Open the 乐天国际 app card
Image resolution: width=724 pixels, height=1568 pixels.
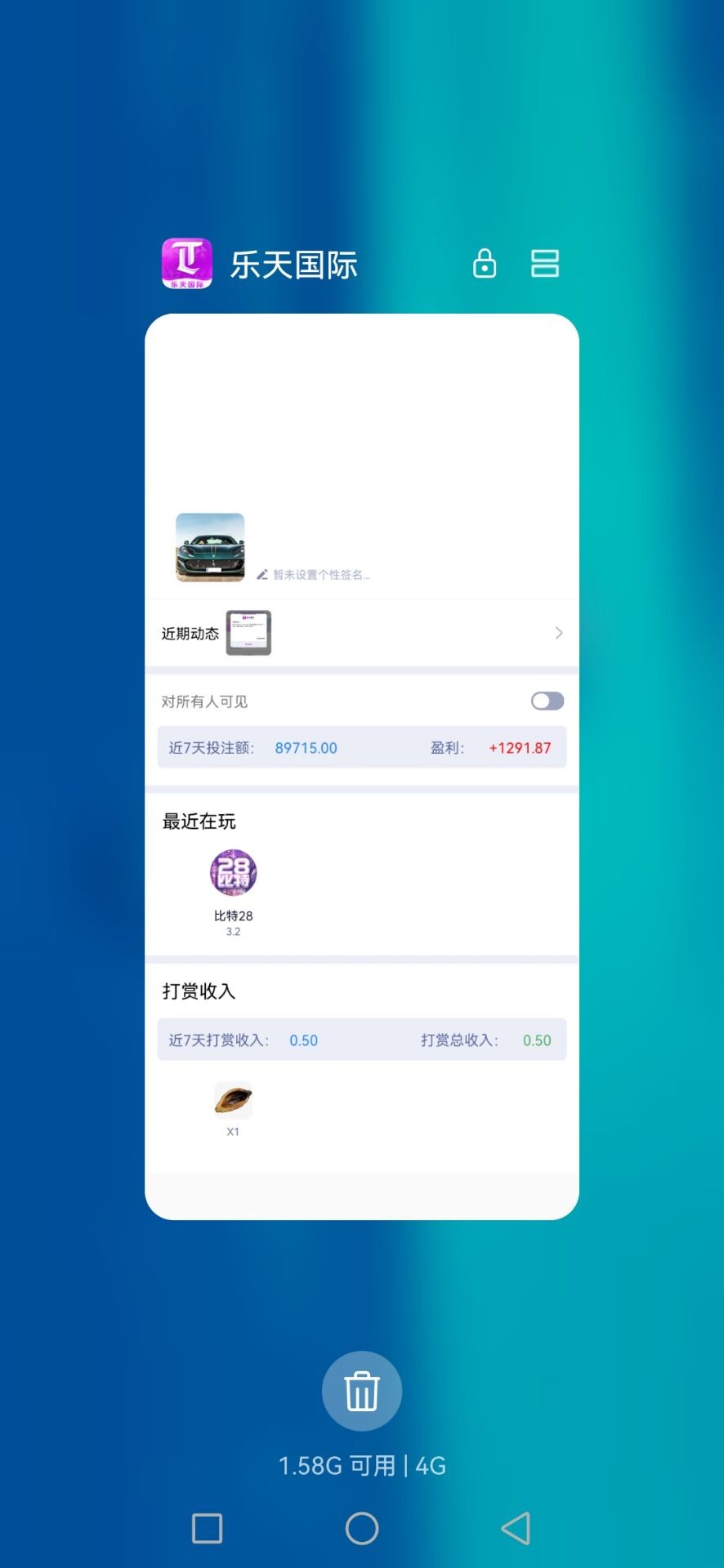click(x=362, y=766)
